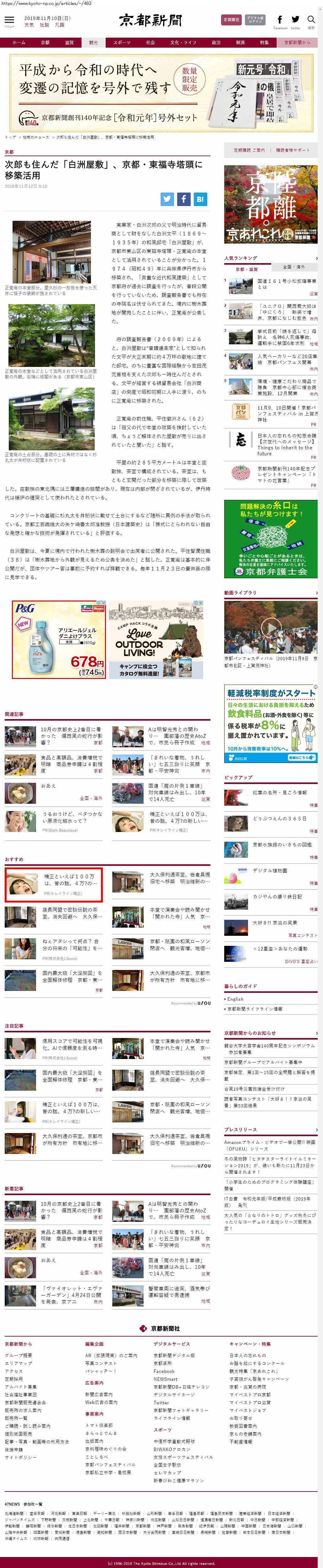Switch to the 政治 tab

(216, 43)
